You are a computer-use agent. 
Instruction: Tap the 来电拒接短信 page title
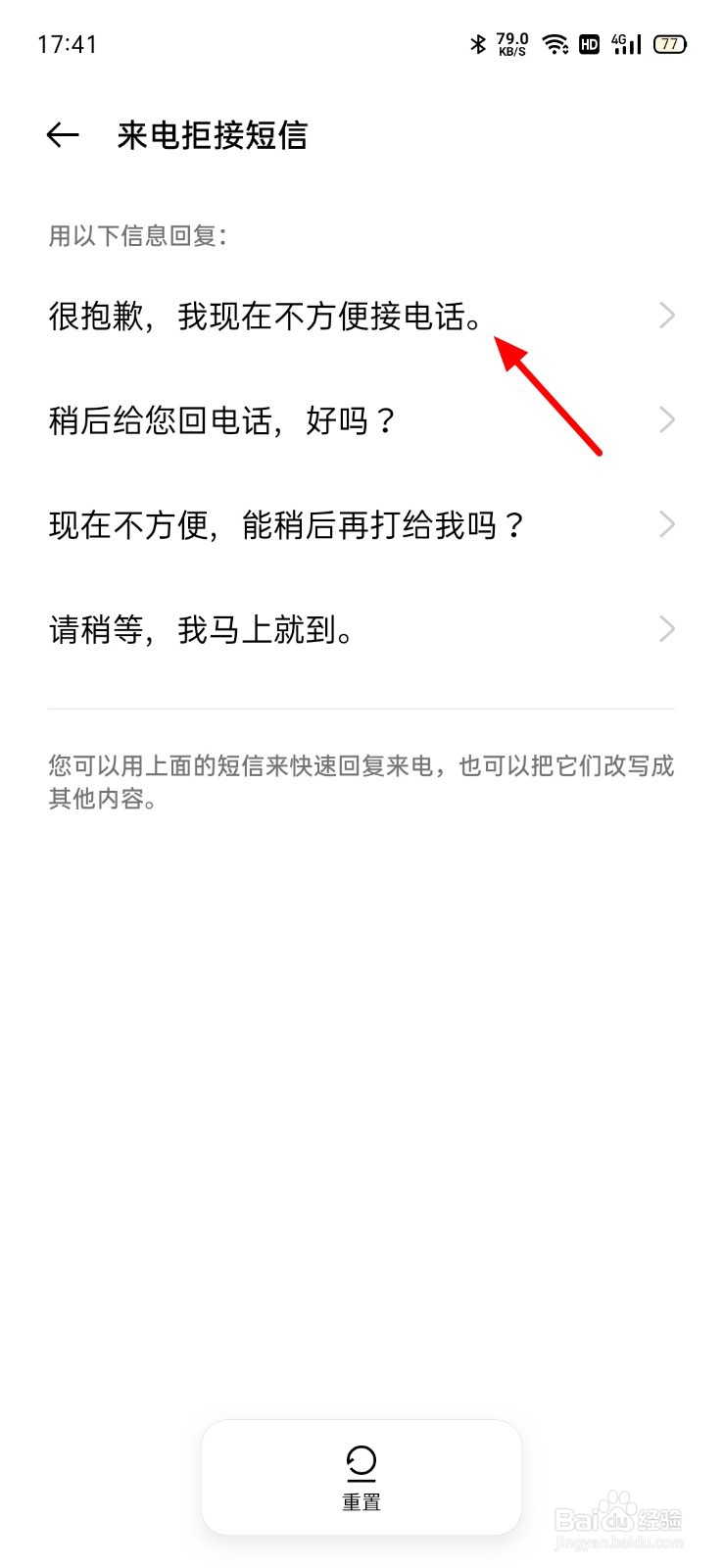pos(211,136)
